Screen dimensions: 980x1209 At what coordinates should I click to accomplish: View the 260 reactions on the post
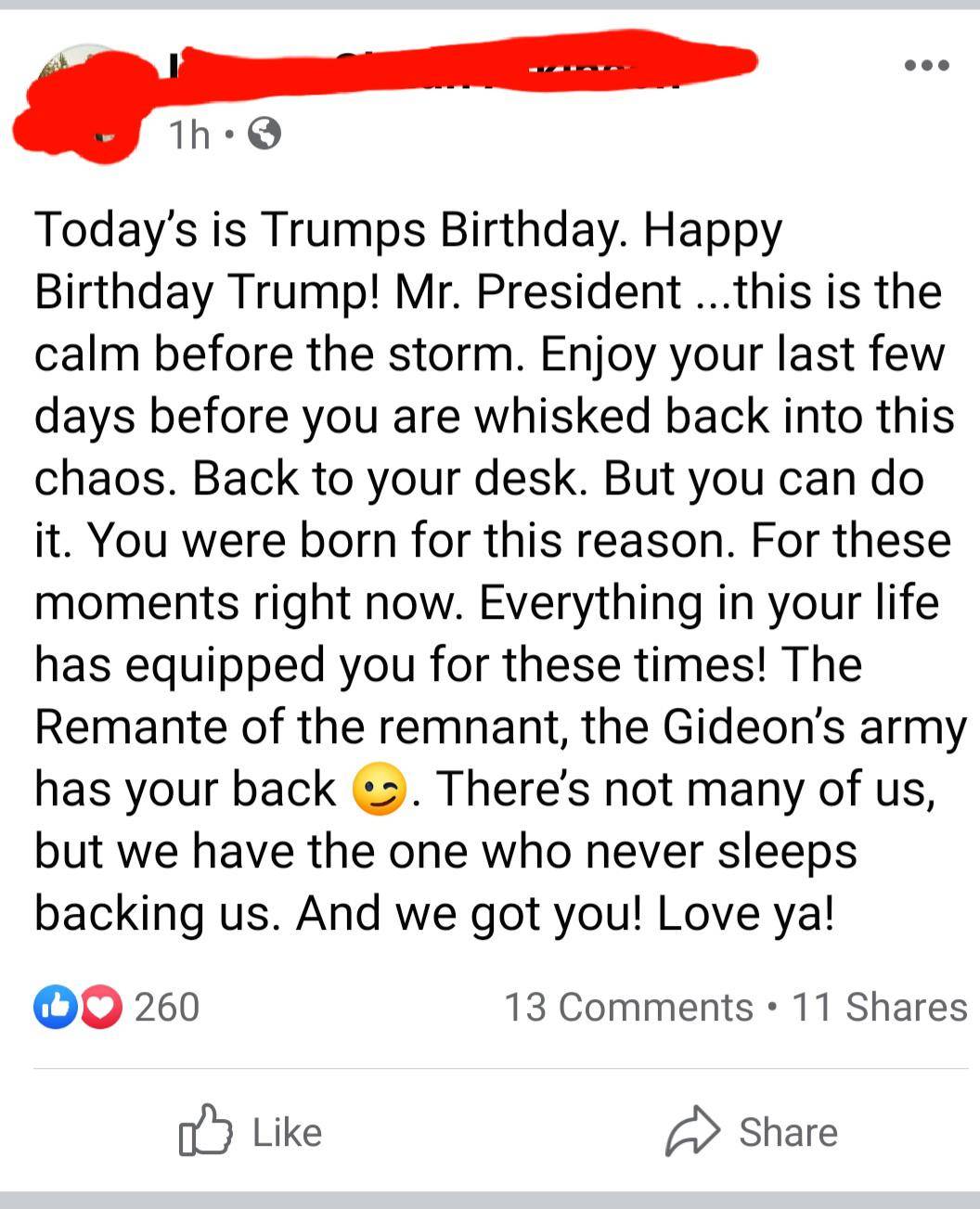point(118,1008)
